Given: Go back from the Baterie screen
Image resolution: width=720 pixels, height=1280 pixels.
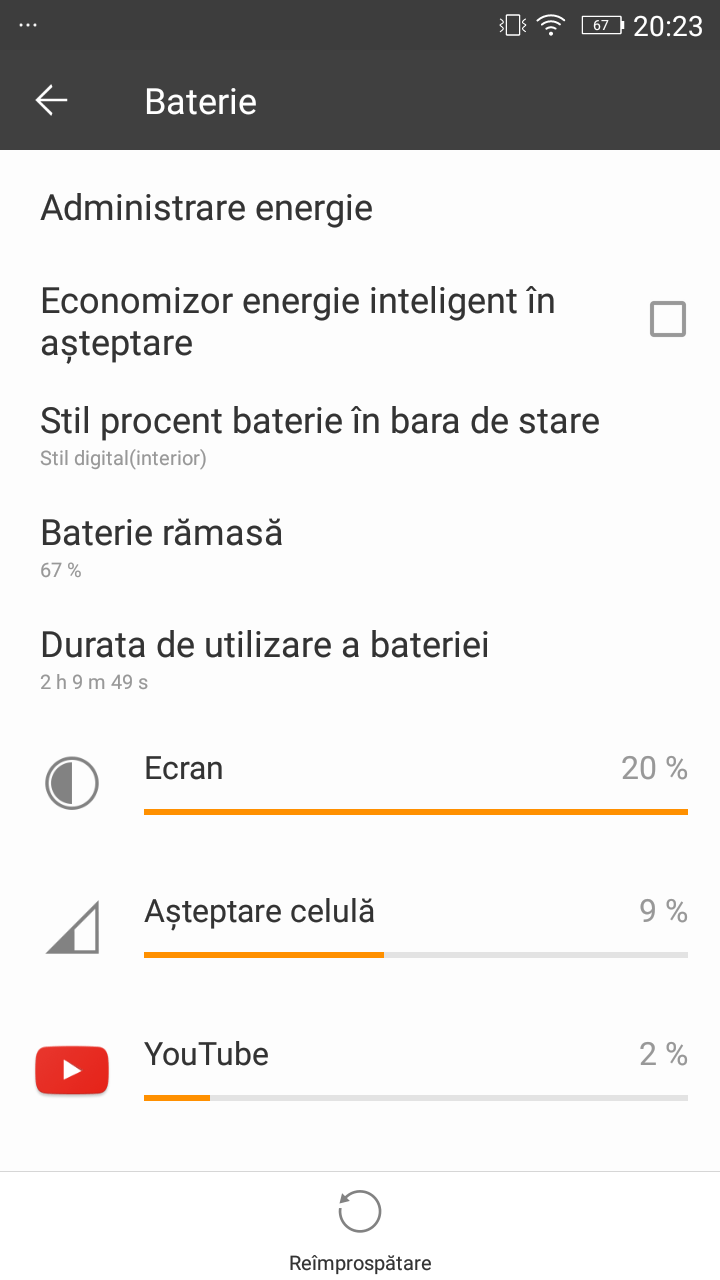Looking at the screenshot, I should (51, 101).
